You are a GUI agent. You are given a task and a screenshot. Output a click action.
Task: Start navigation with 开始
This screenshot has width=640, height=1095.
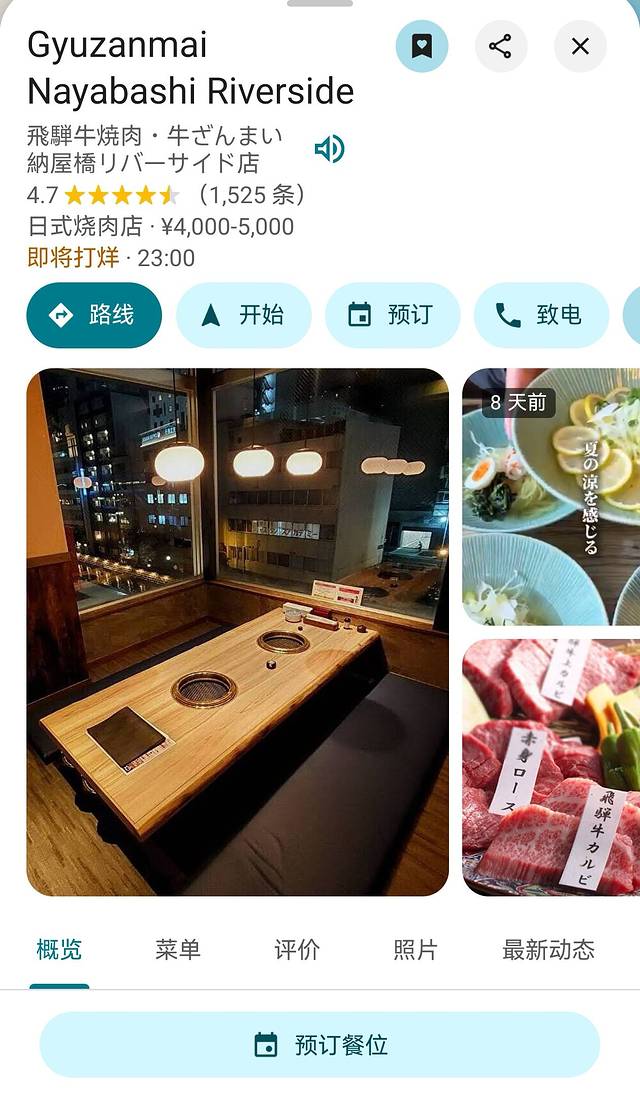243,315
